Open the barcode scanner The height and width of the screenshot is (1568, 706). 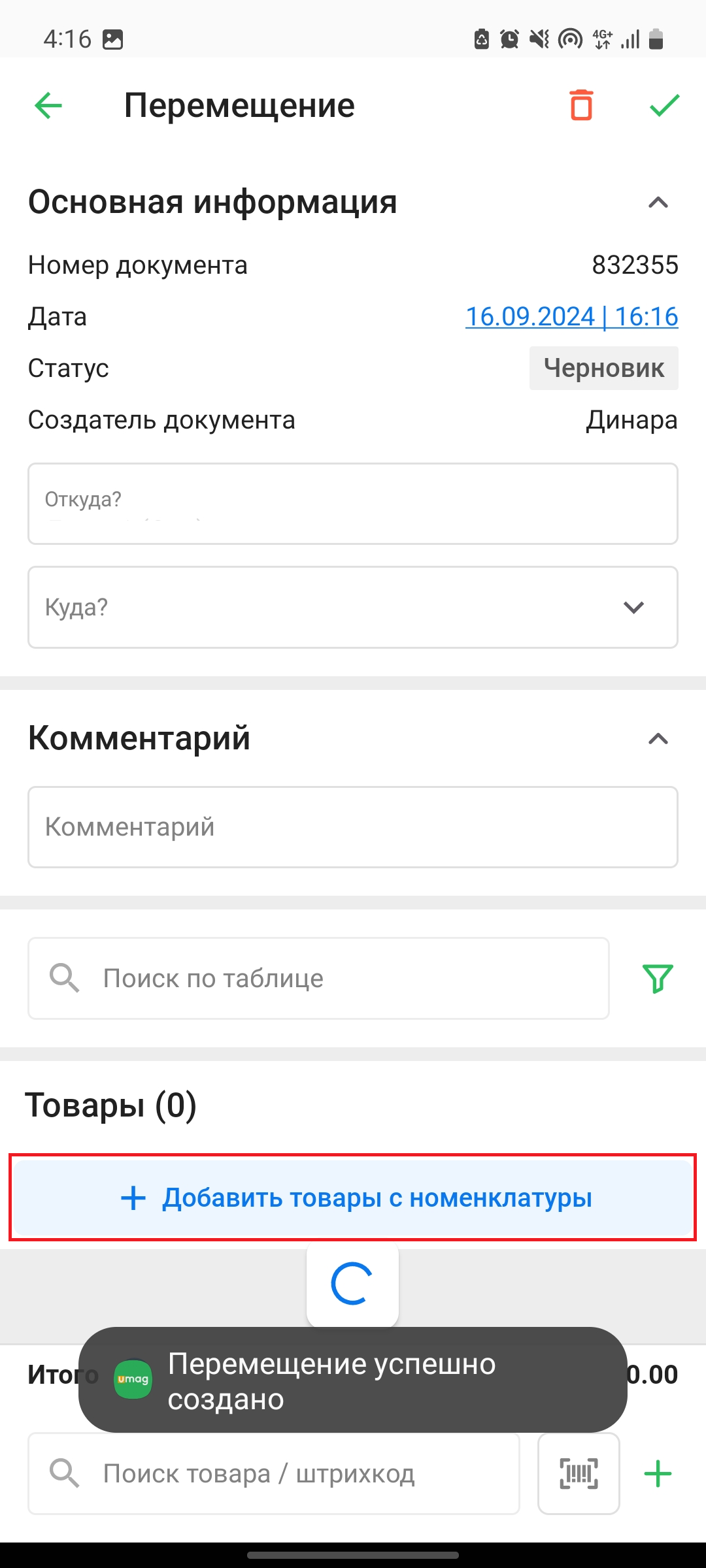pyautogui.click(x=579, y=1473)
